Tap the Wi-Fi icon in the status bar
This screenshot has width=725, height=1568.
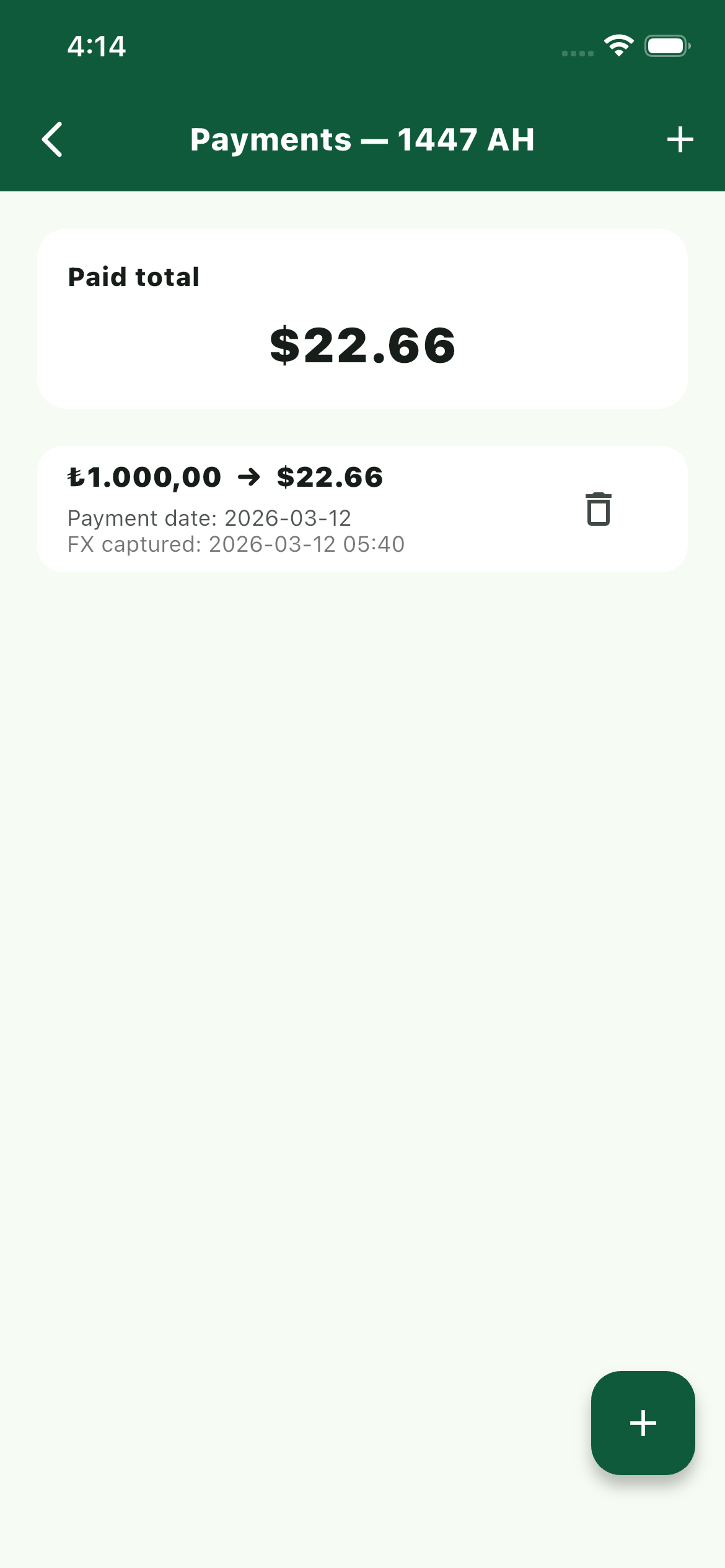[618, 45]
